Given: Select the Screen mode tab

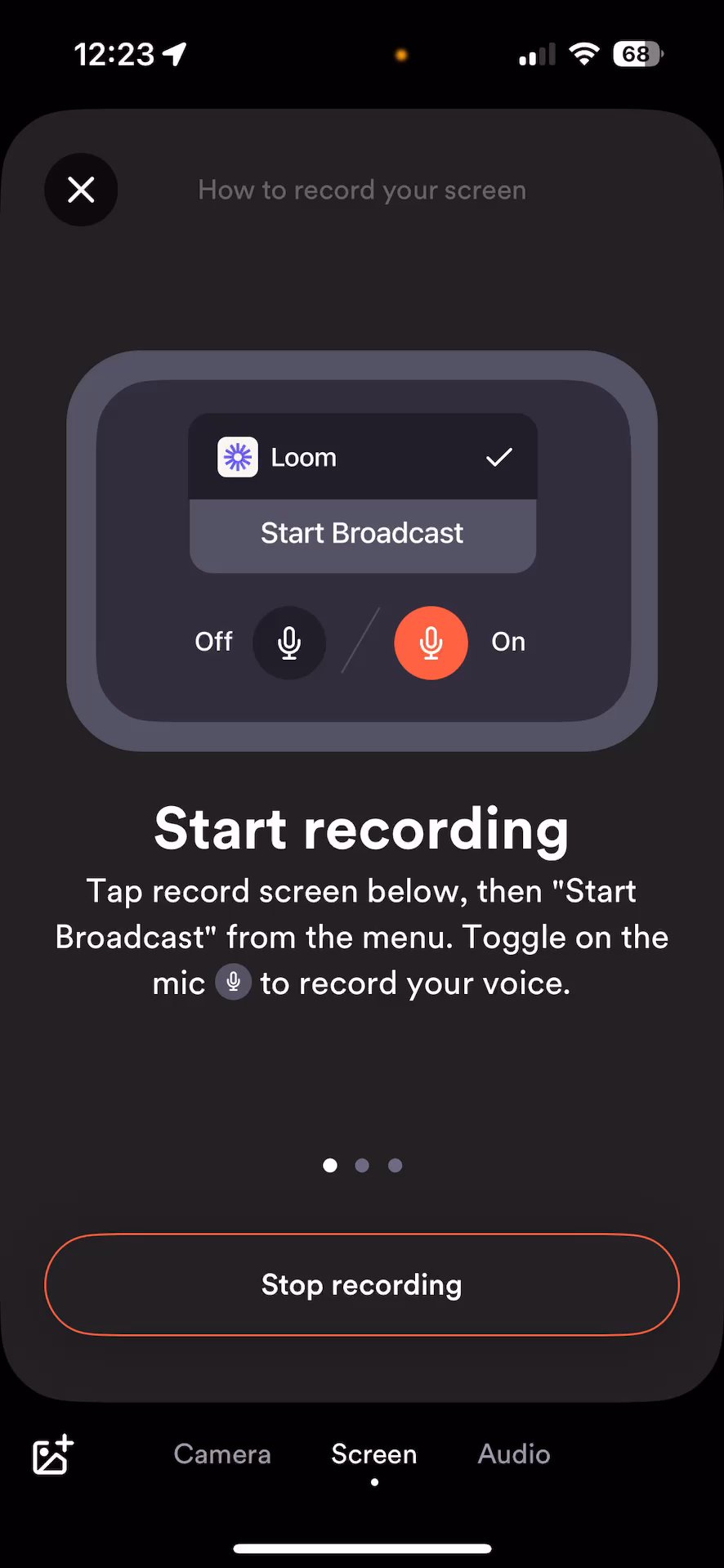Looking at the screenshot, I should tap(374, 1454).
